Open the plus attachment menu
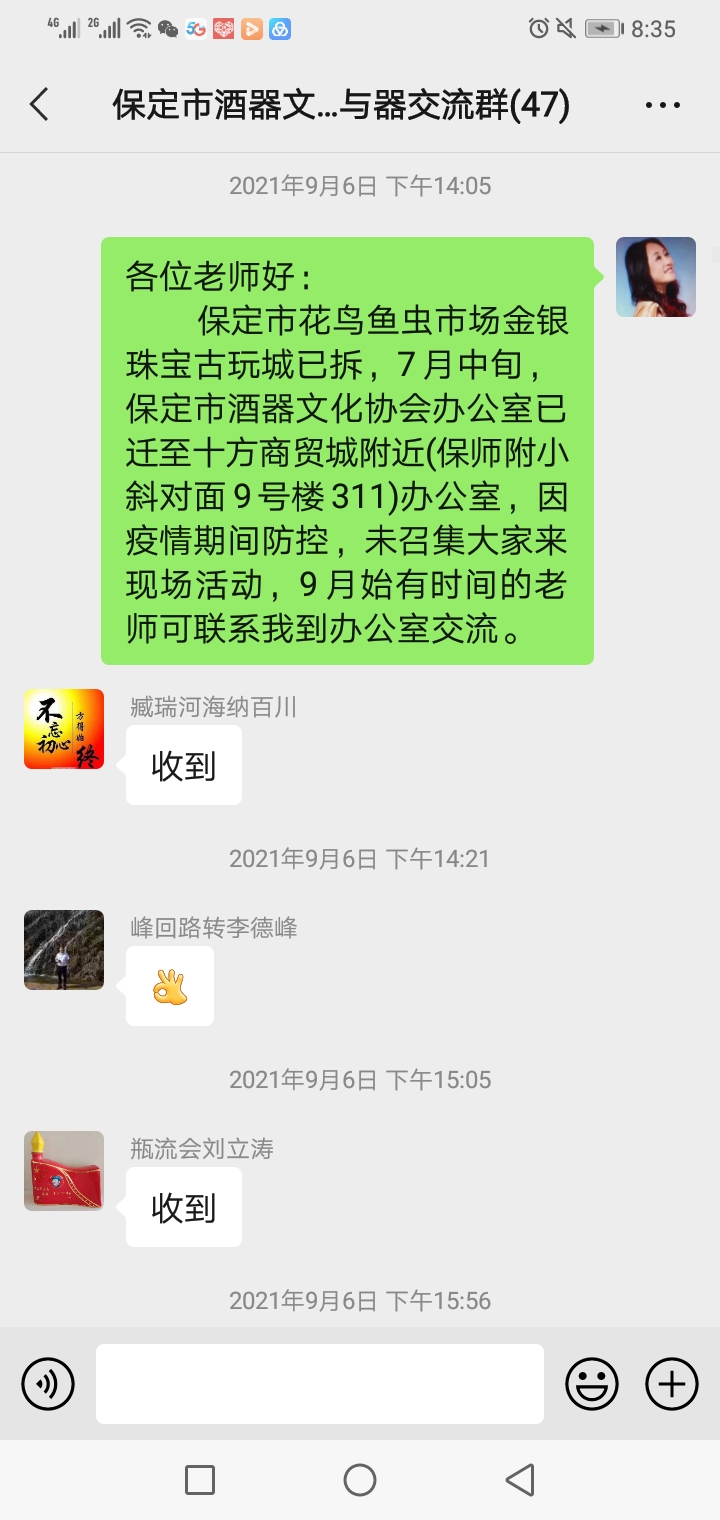 (x=671, y=1384)
